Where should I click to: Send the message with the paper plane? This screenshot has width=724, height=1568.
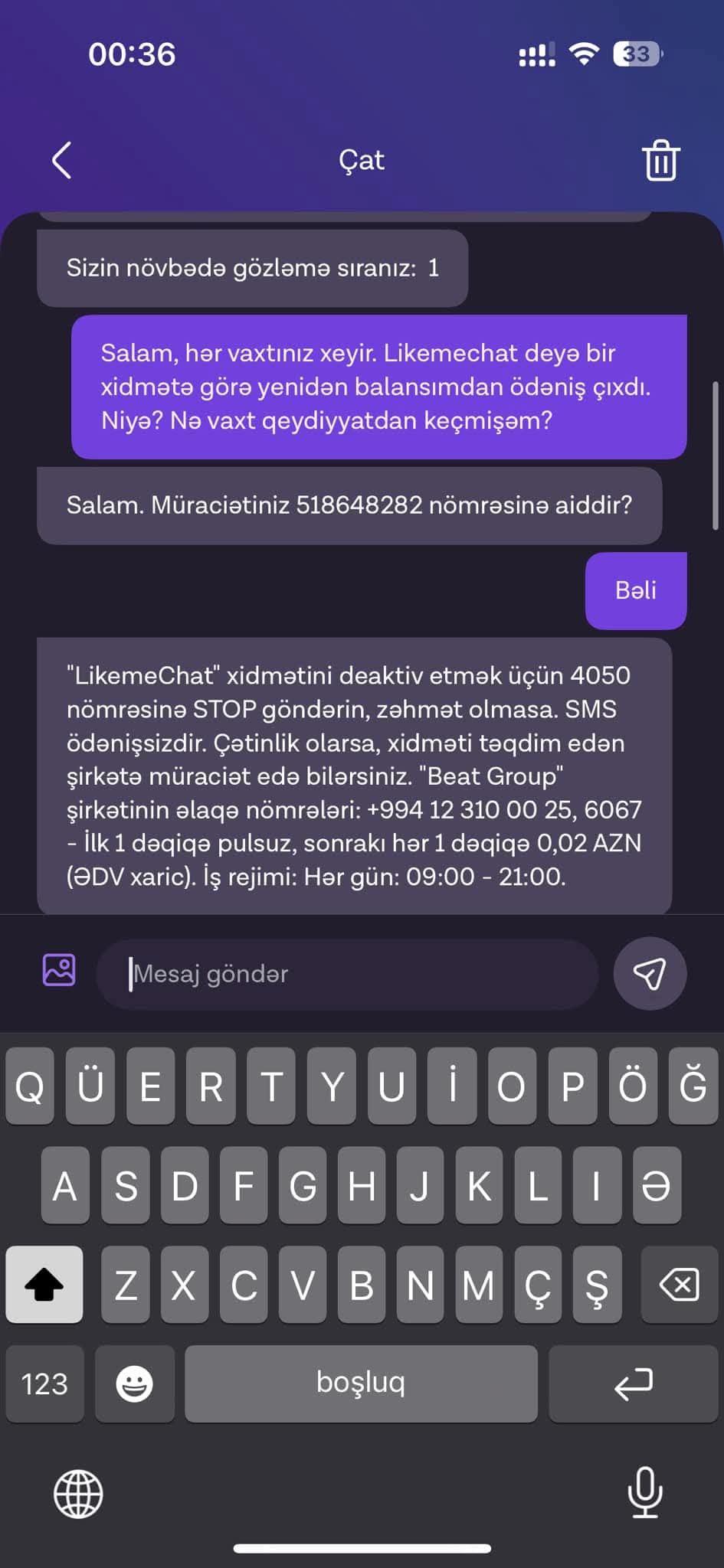[x=650, y=974]
